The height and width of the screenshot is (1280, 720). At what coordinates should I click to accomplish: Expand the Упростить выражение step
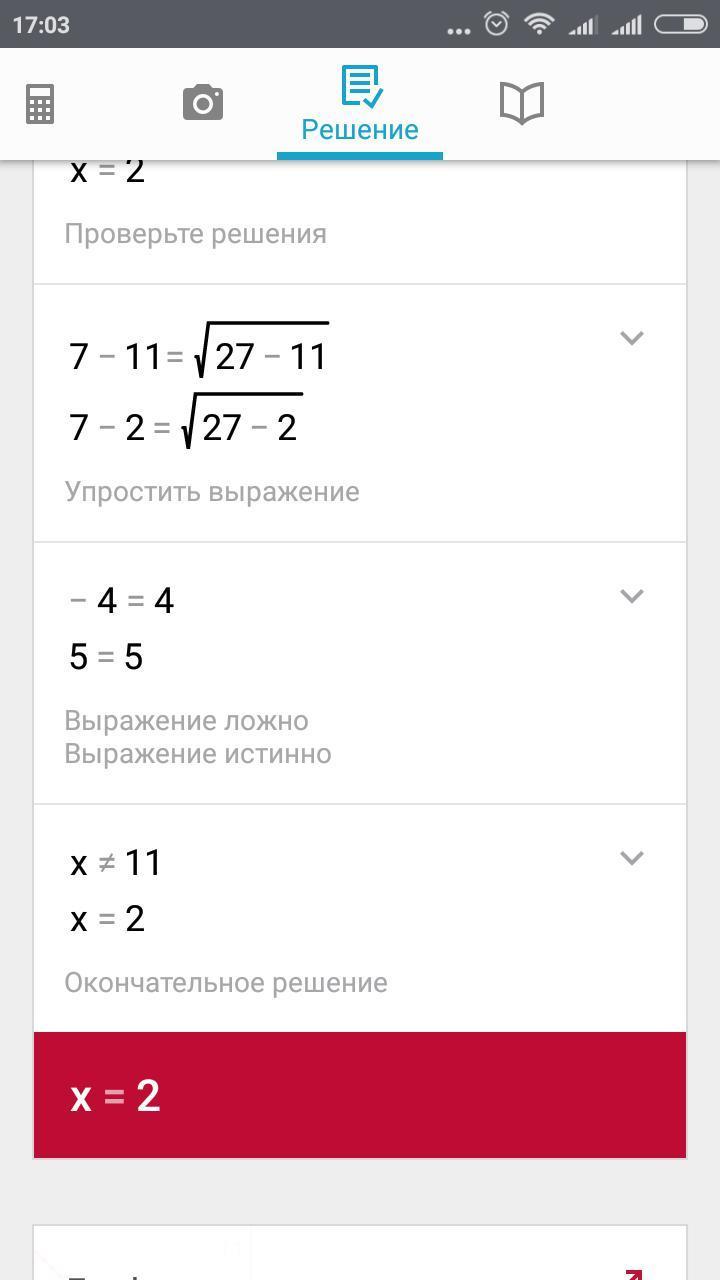[x=631, y=338]
